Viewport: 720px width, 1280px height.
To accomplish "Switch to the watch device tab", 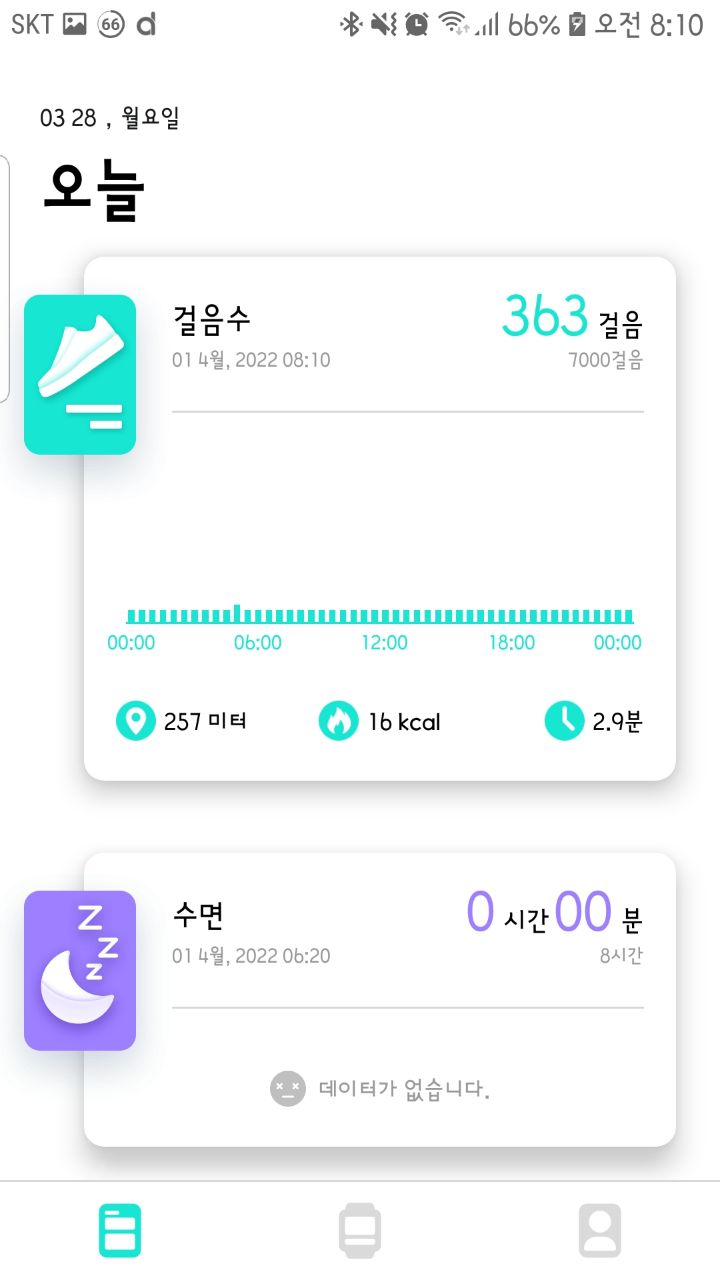I will pyautogui.click(x=360, y=1230).
